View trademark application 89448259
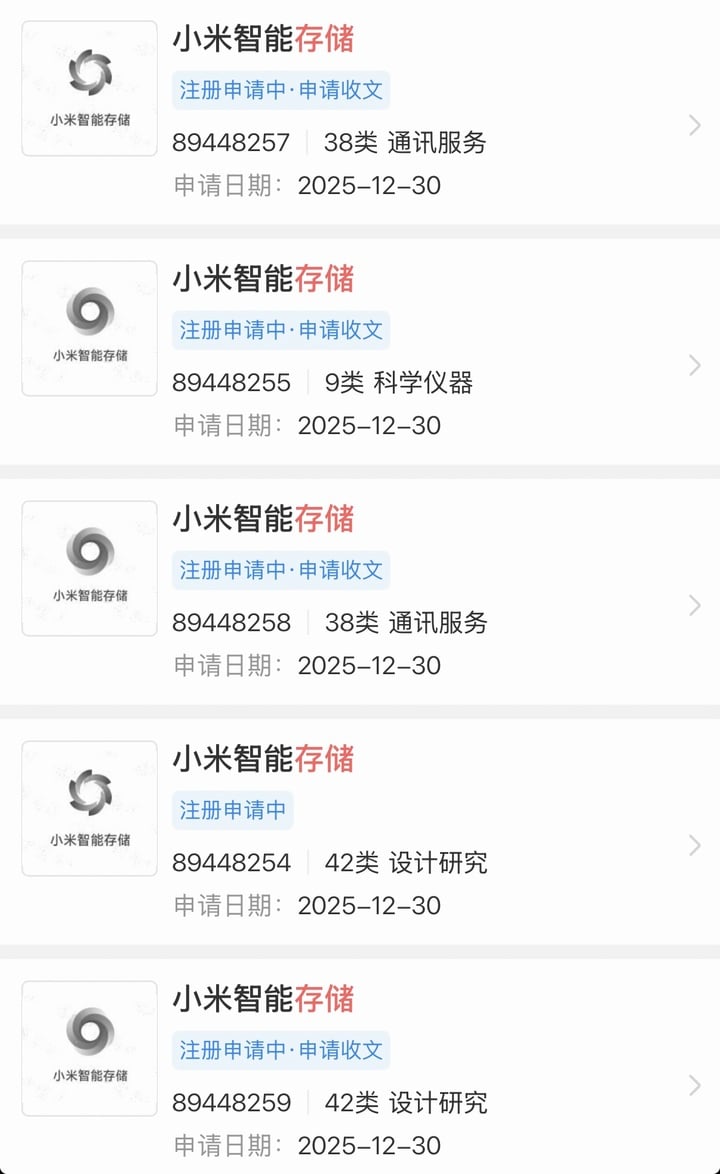The image size is (720, 1174). (360, 1072)
